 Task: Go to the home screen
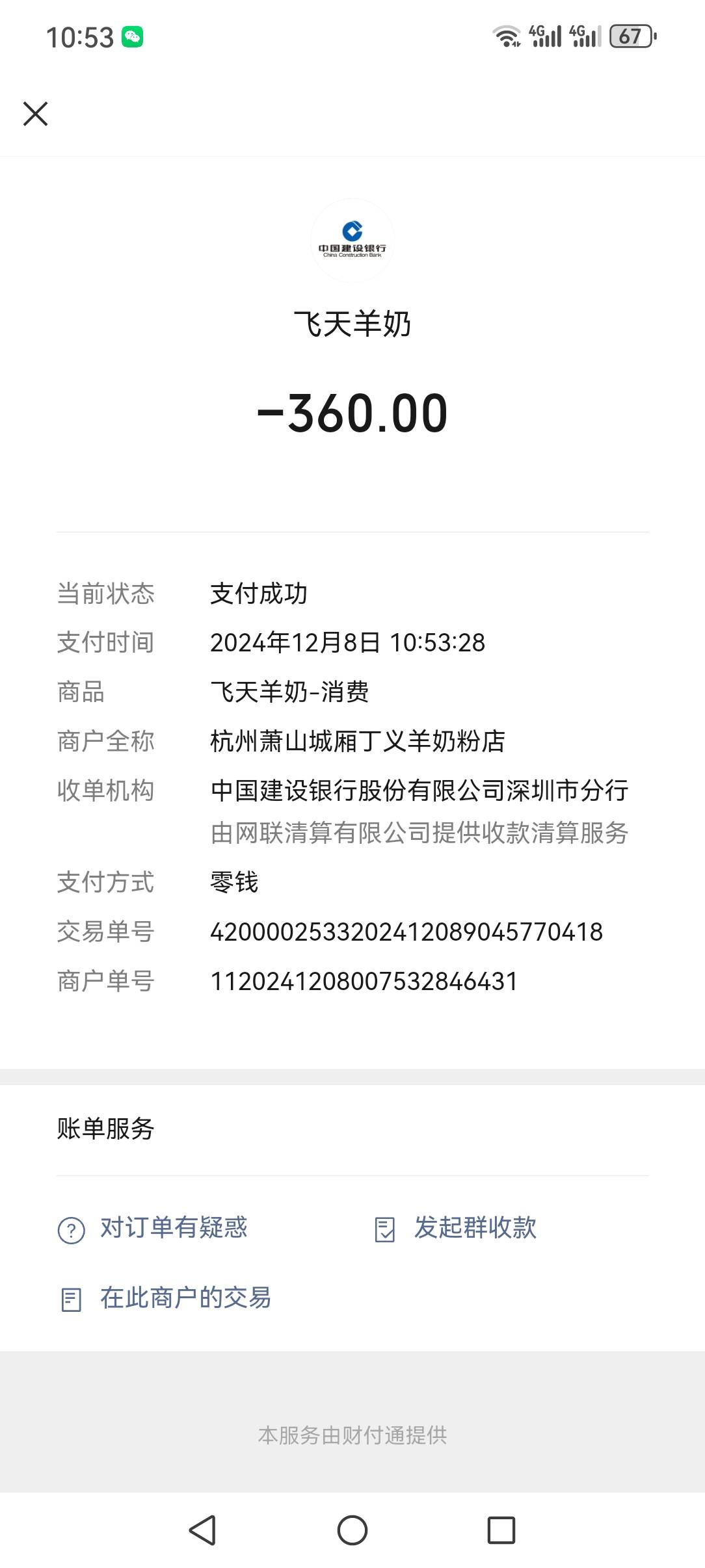tap(352, 1530)
